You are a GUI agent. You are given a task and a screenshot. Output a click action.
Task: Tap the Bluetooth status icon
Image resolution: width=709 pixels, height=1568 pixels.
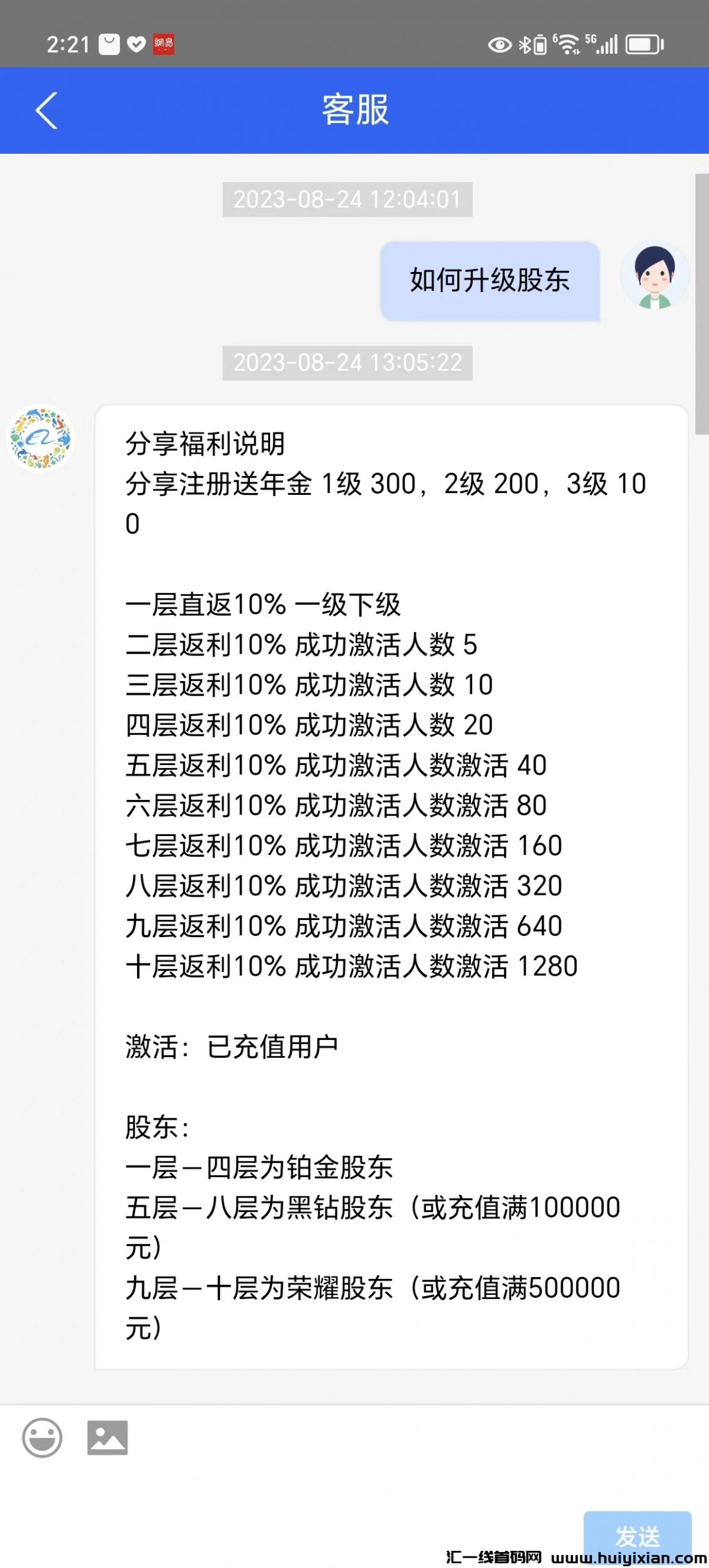[x=524, y=44]
